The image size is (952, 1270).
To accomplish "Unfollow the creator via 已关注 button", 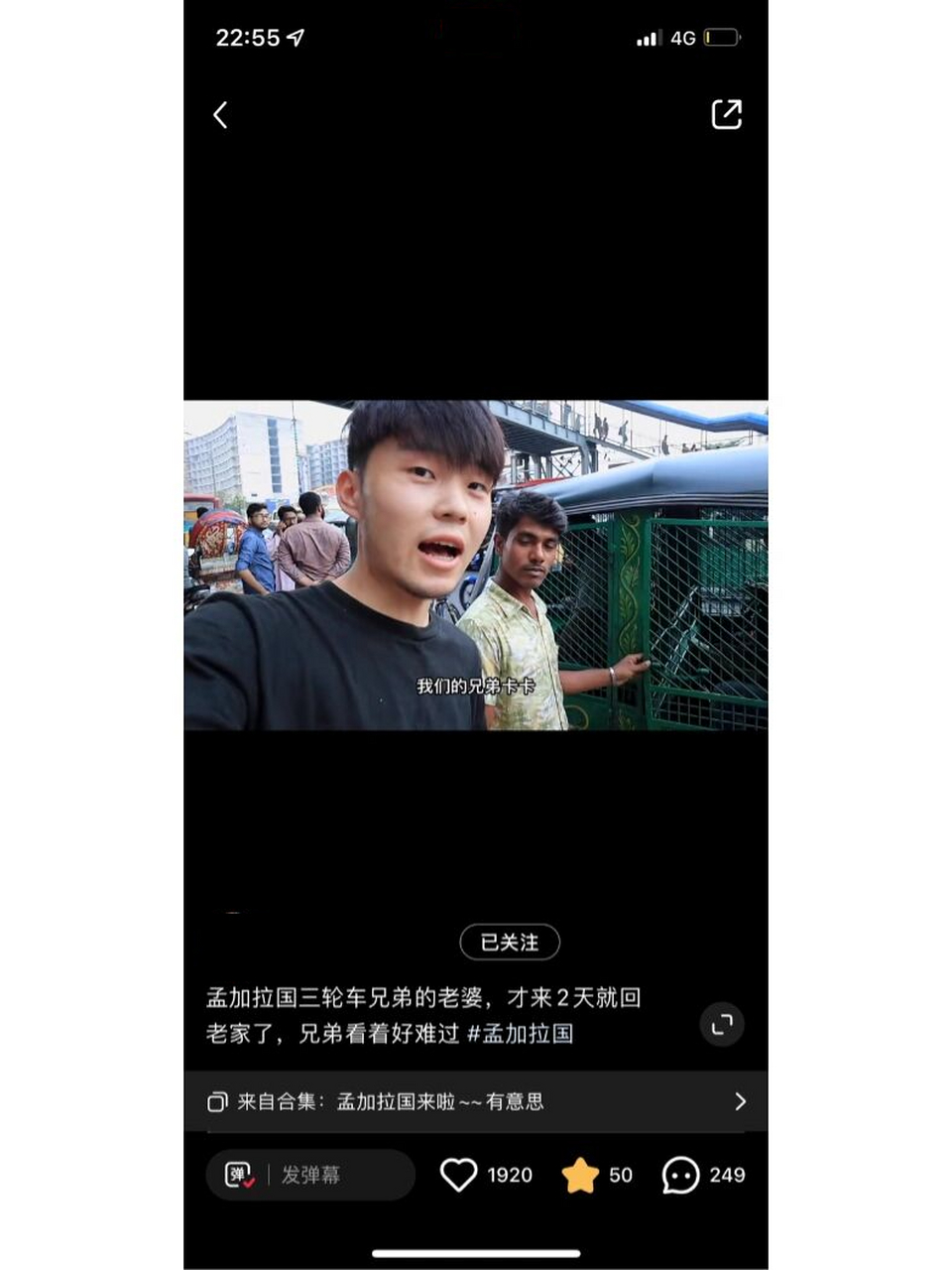I will point(510,943).
